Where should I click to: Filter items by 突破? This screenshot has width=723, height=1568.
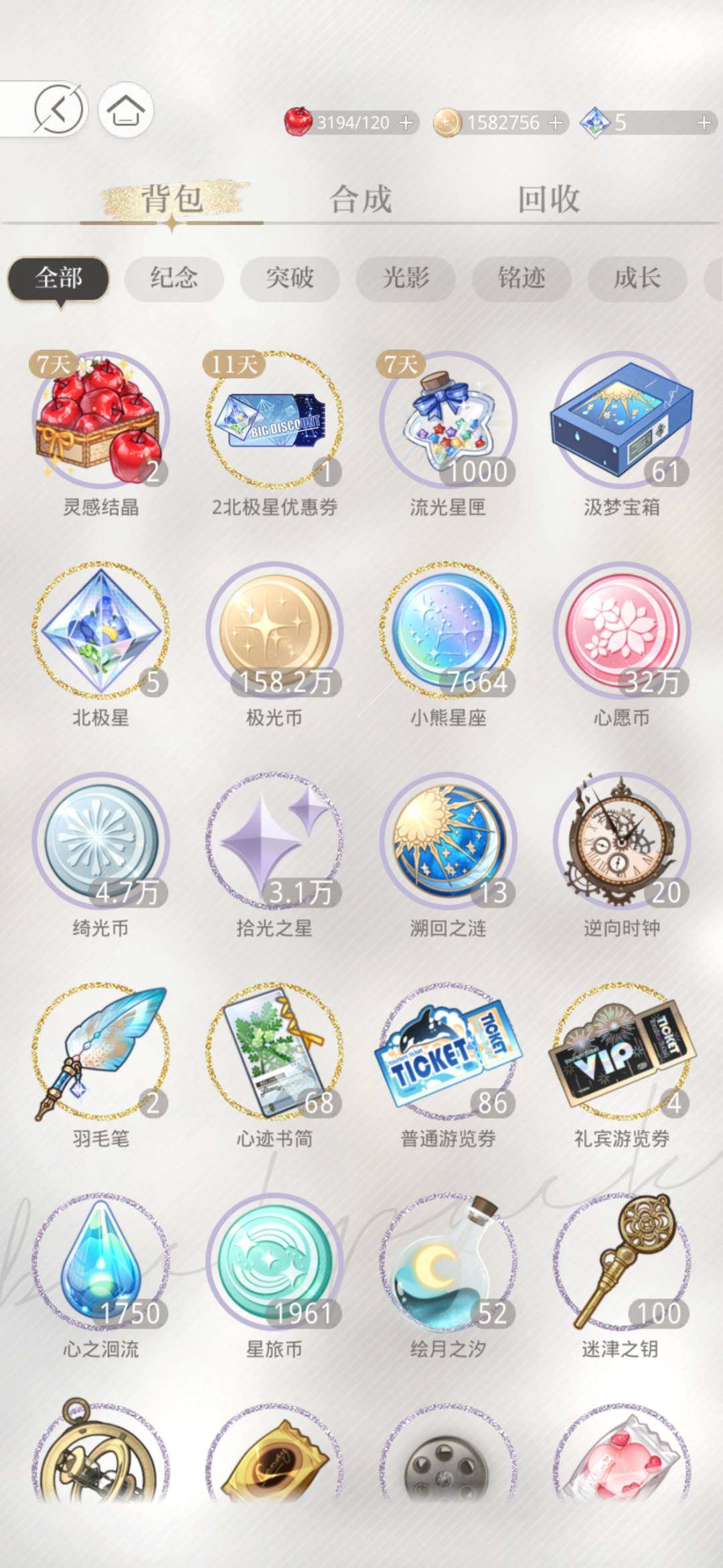coord(290,277)
